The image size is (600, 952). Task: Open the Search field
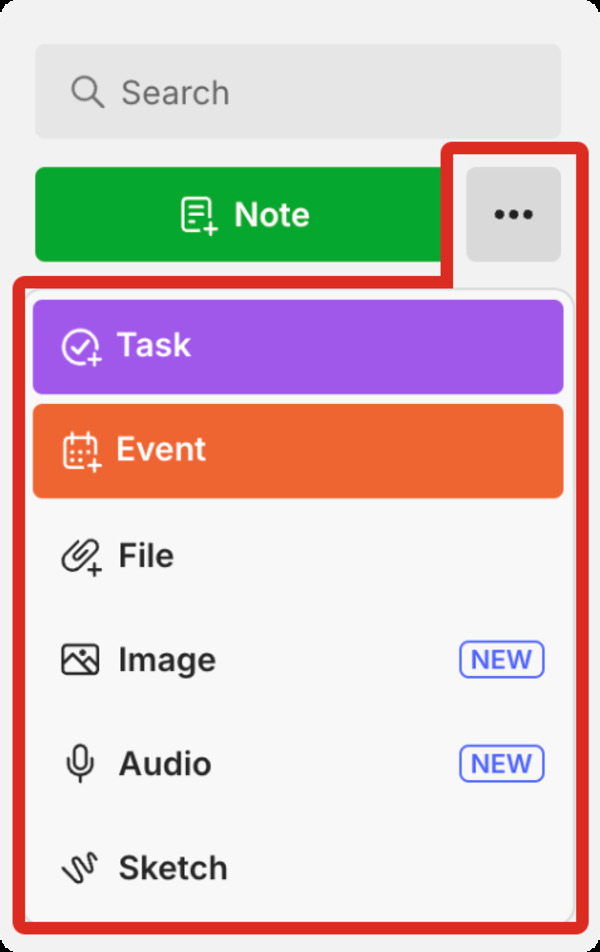tap(297, 92)
